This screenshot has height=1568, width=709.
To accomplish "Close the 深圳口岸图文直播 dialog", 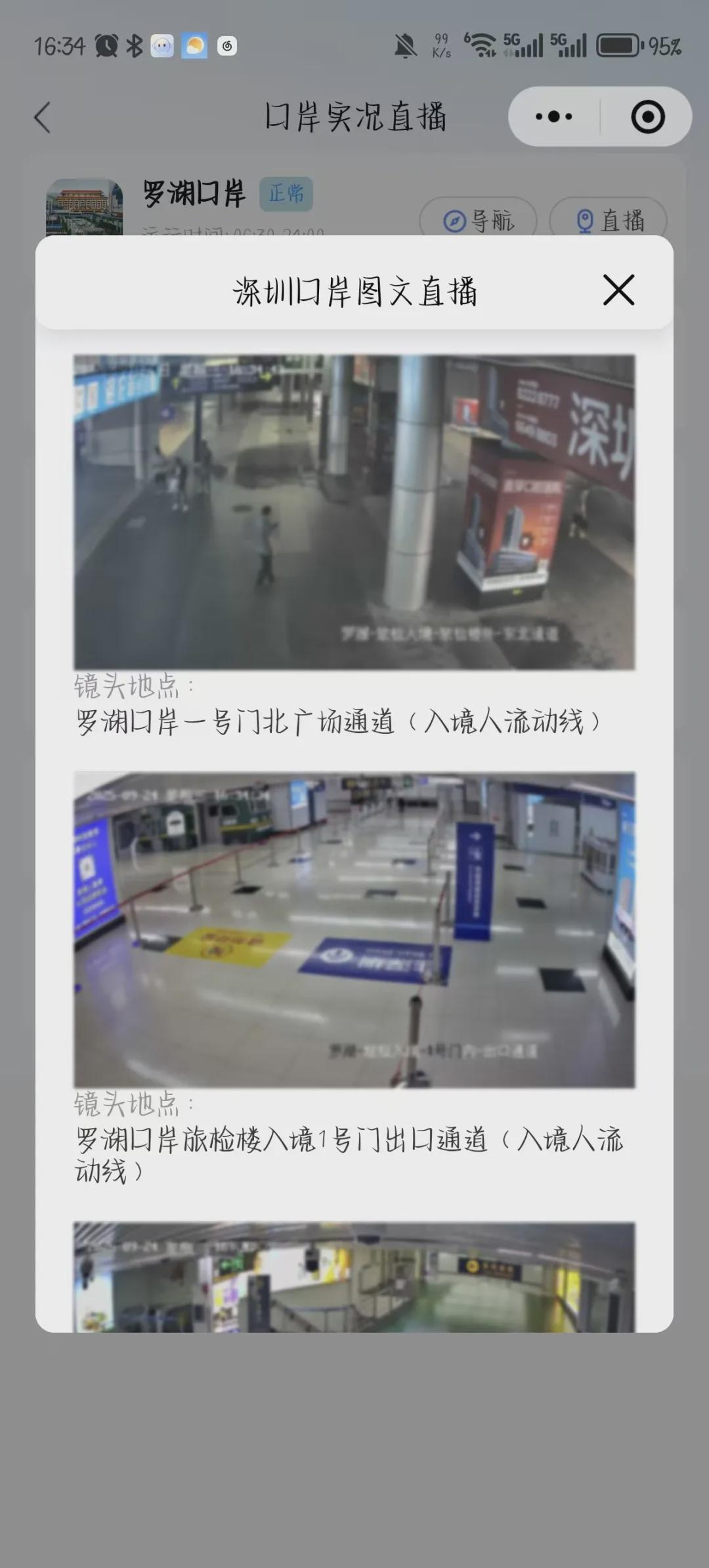I will [x=618, y=290].
